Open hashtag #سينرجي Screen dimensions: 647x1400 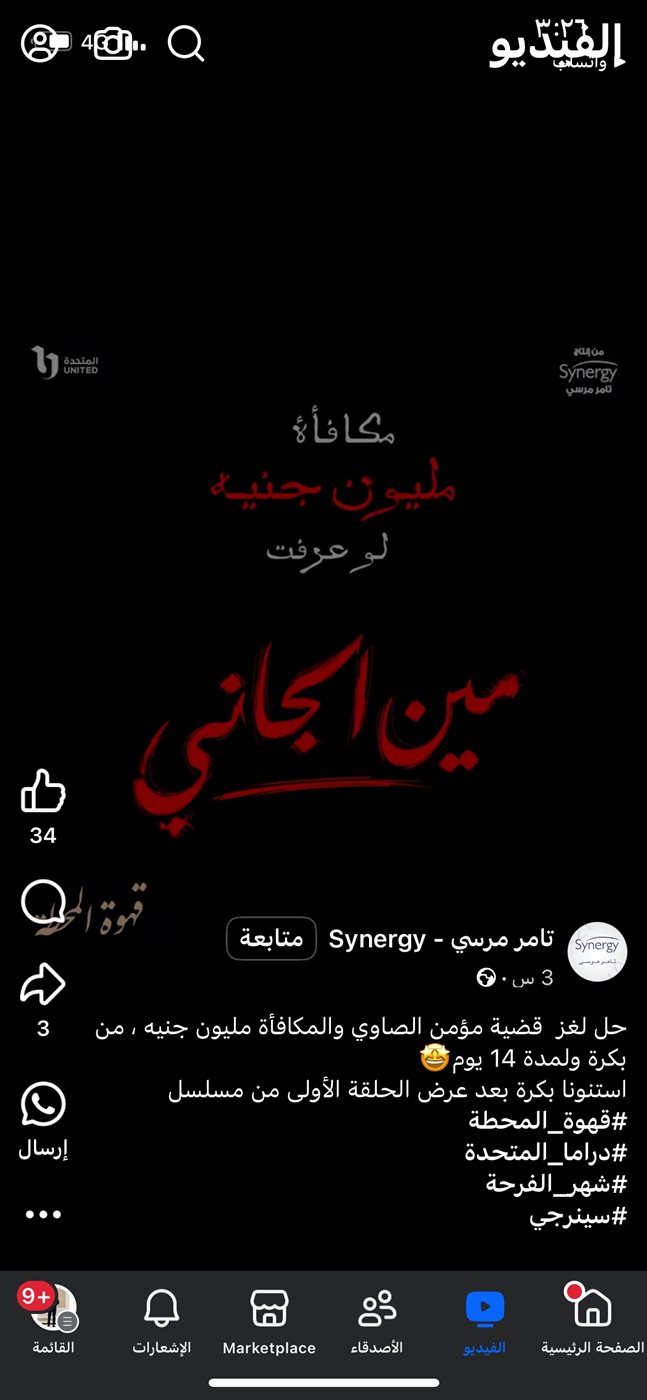(577, 1216)
